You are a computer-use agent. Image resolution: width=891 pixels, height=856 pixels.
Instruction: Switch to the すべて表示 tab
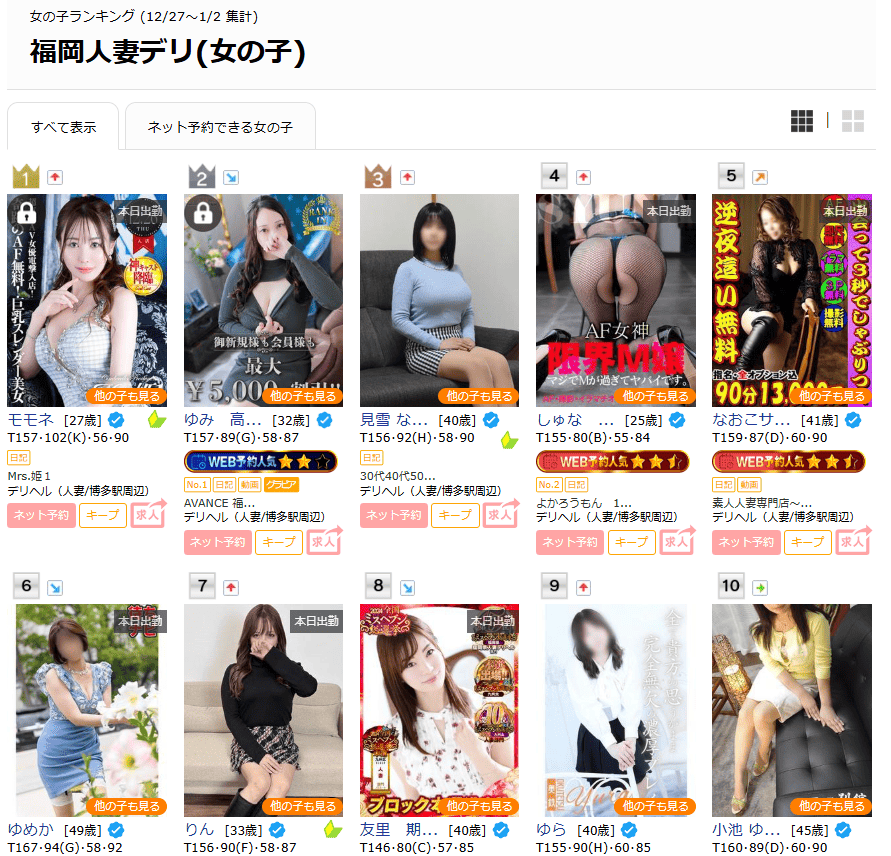(63, 127)
